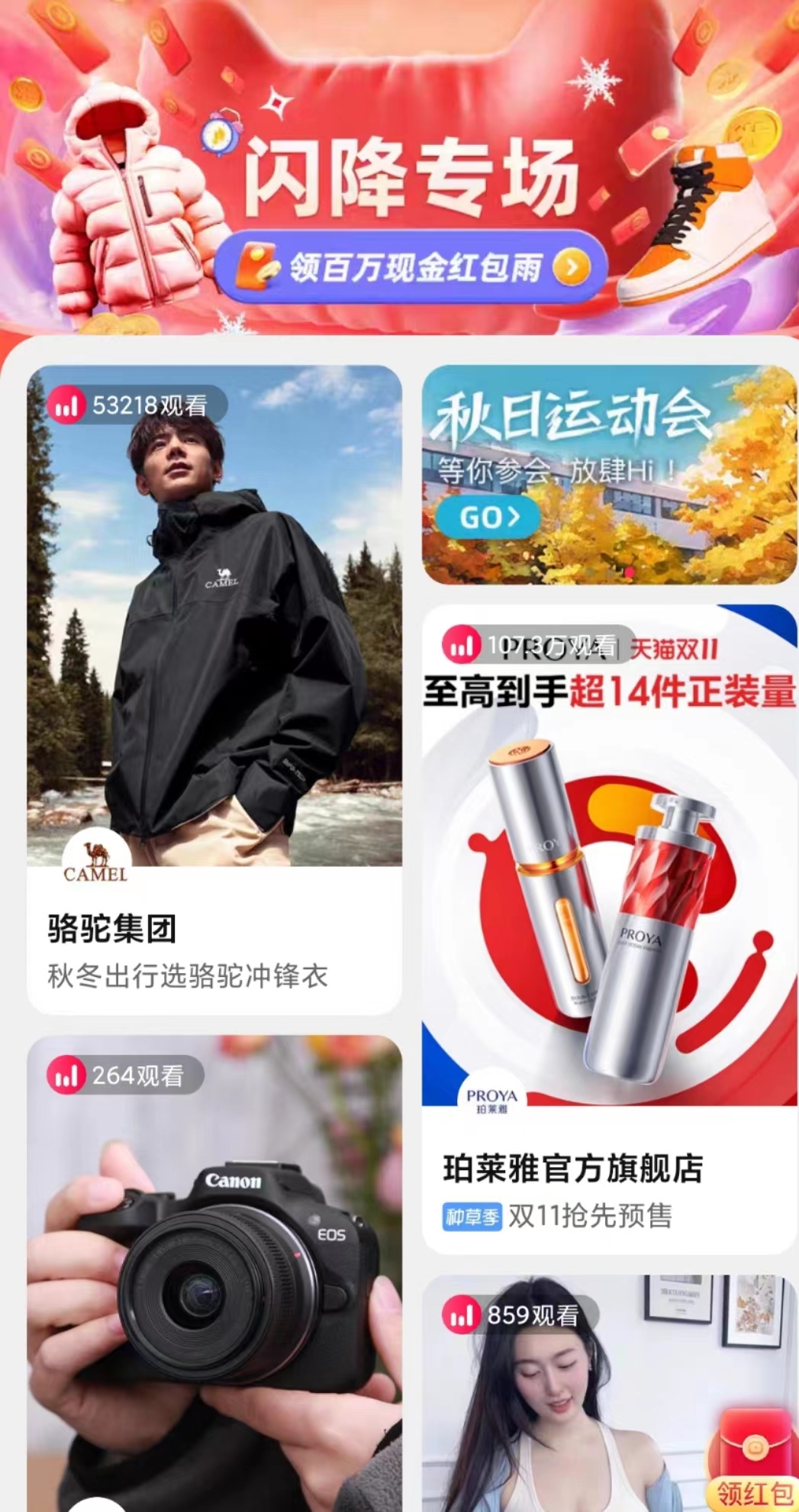Tap 领百万现金红包雨 banner button

click(412, 268)
